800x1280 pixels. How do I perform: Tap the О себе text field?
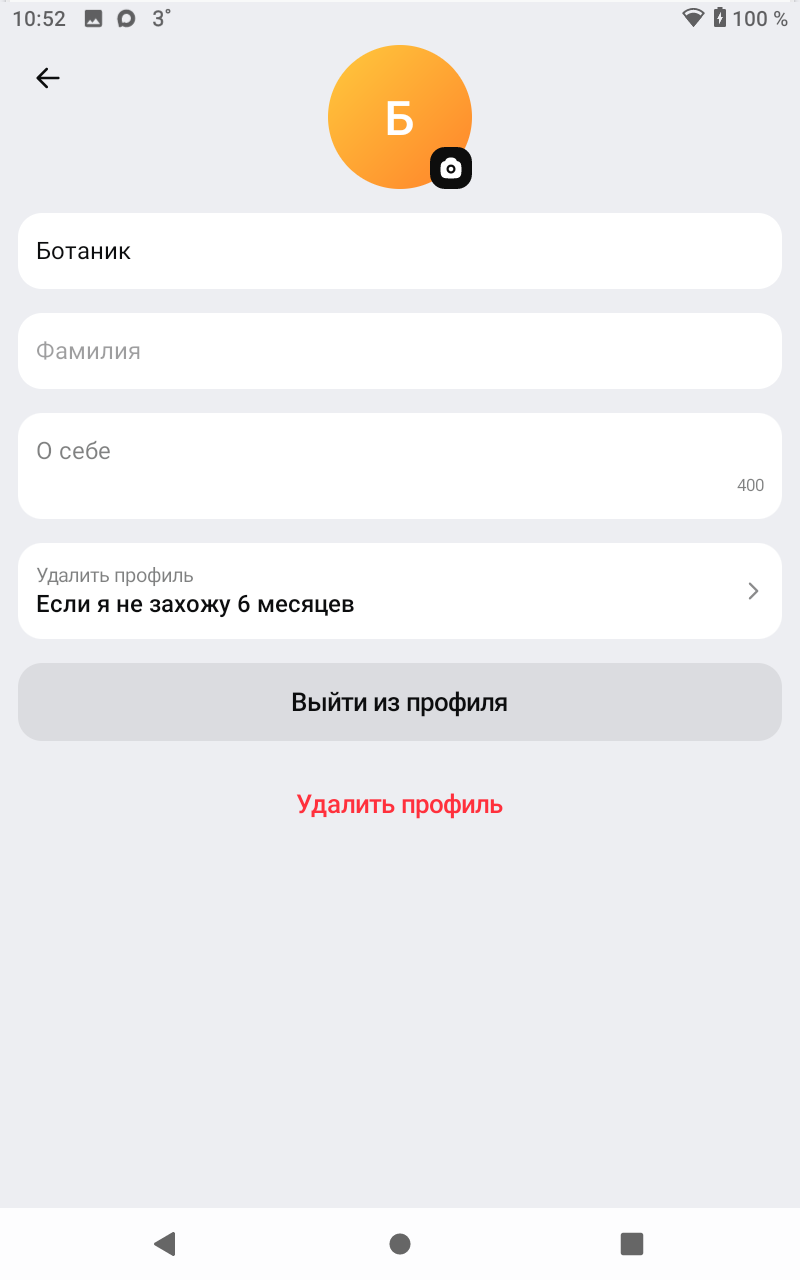tap(399, 465)
